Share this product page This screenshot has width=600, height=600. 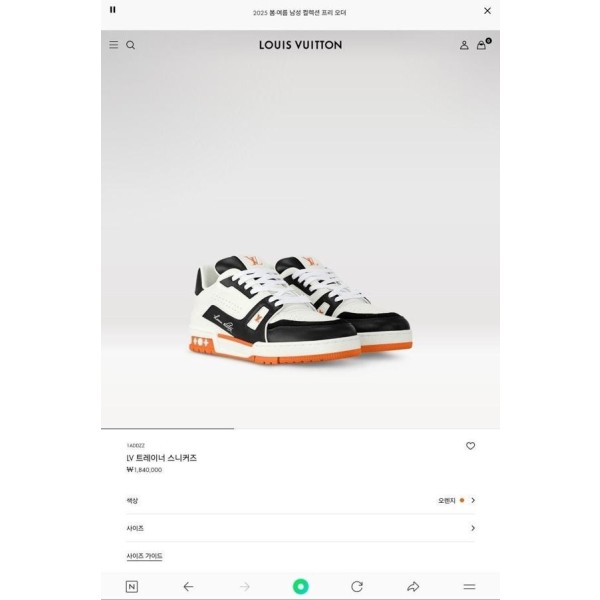[x=413, y=586]
